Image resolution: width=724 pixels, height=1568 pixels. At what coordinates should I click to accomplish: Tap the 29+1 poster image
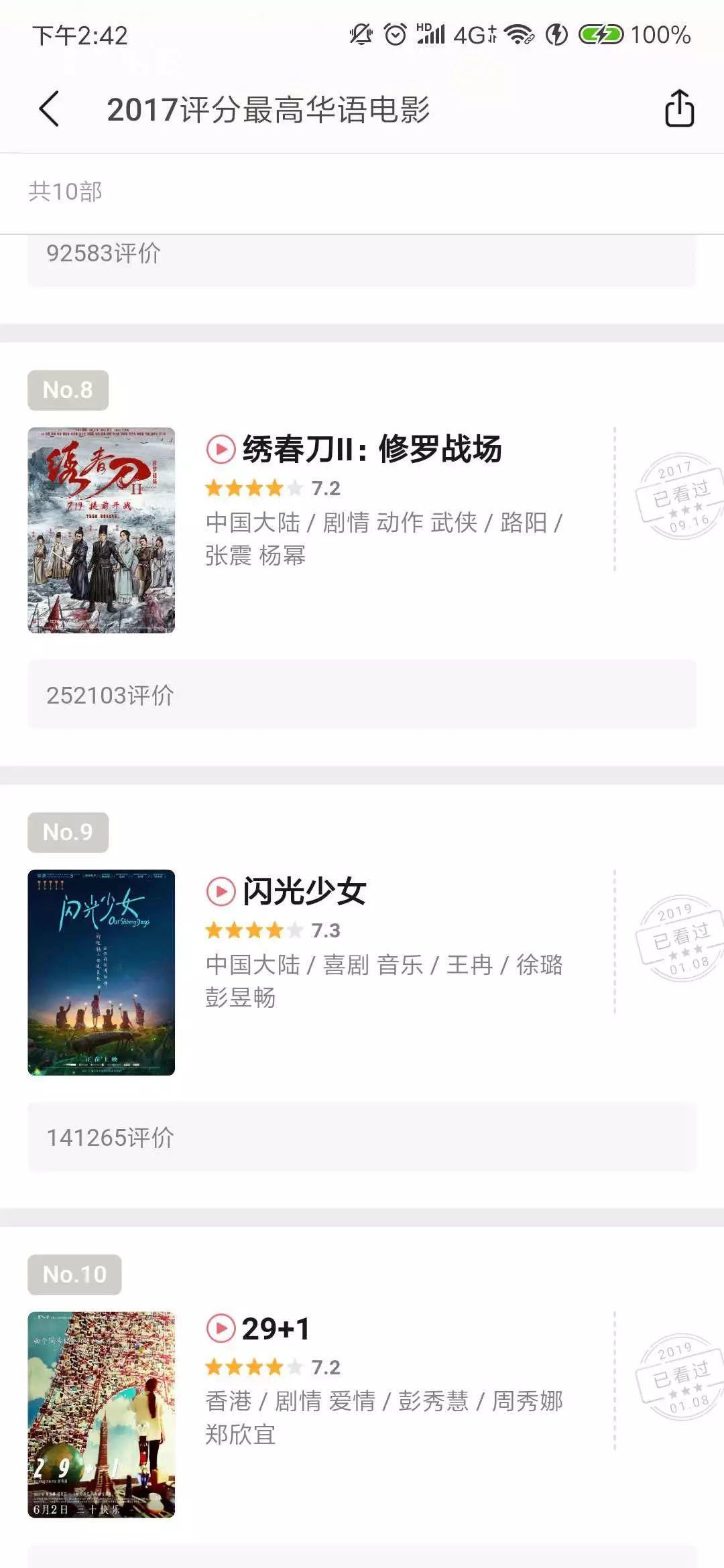point(101,1415)
